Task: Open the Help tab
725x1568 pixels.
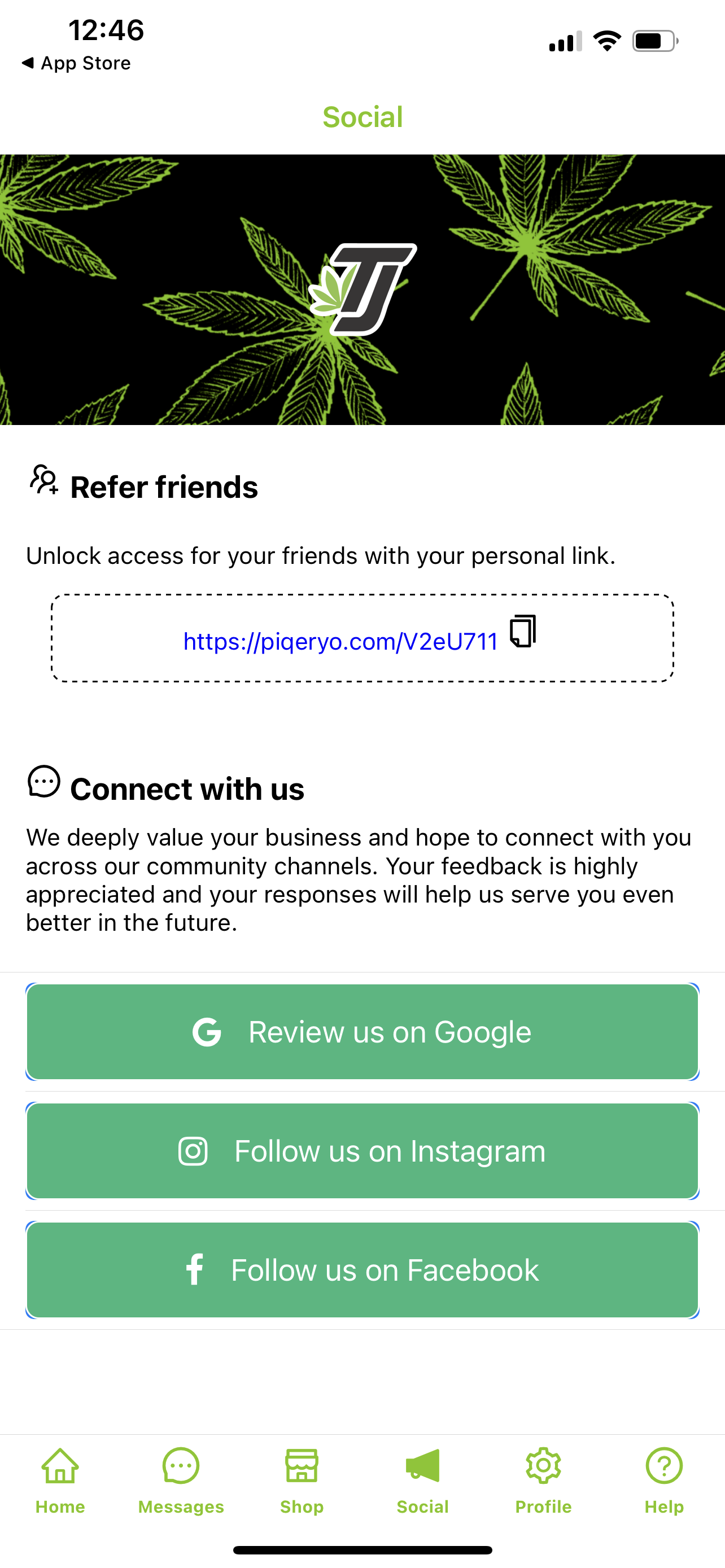Action: click(x=664, y=1481)
